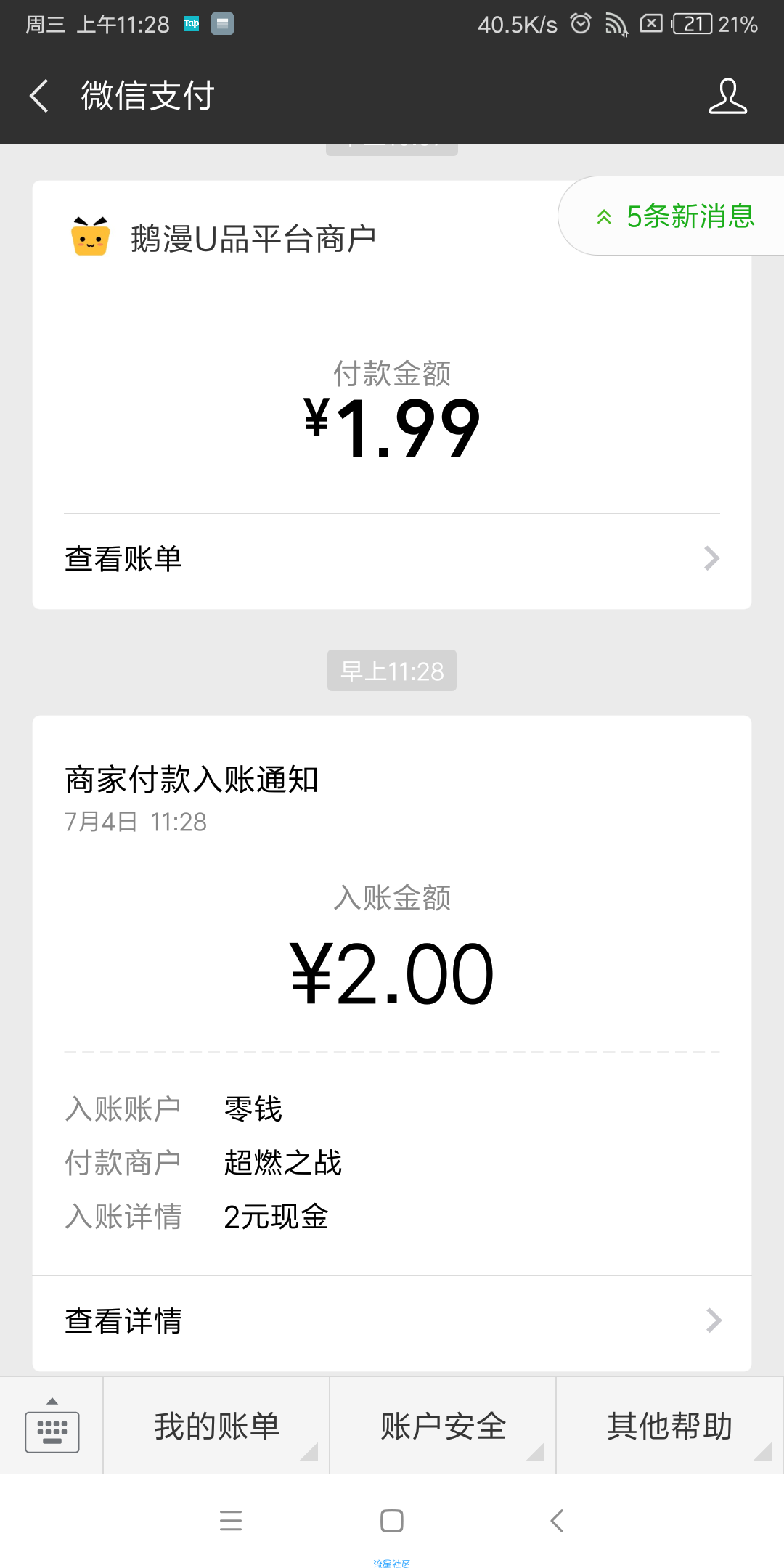Open the 我的账单 menu
Image resolution: width=784 pixels, height=1568 pixels.
216,1426
